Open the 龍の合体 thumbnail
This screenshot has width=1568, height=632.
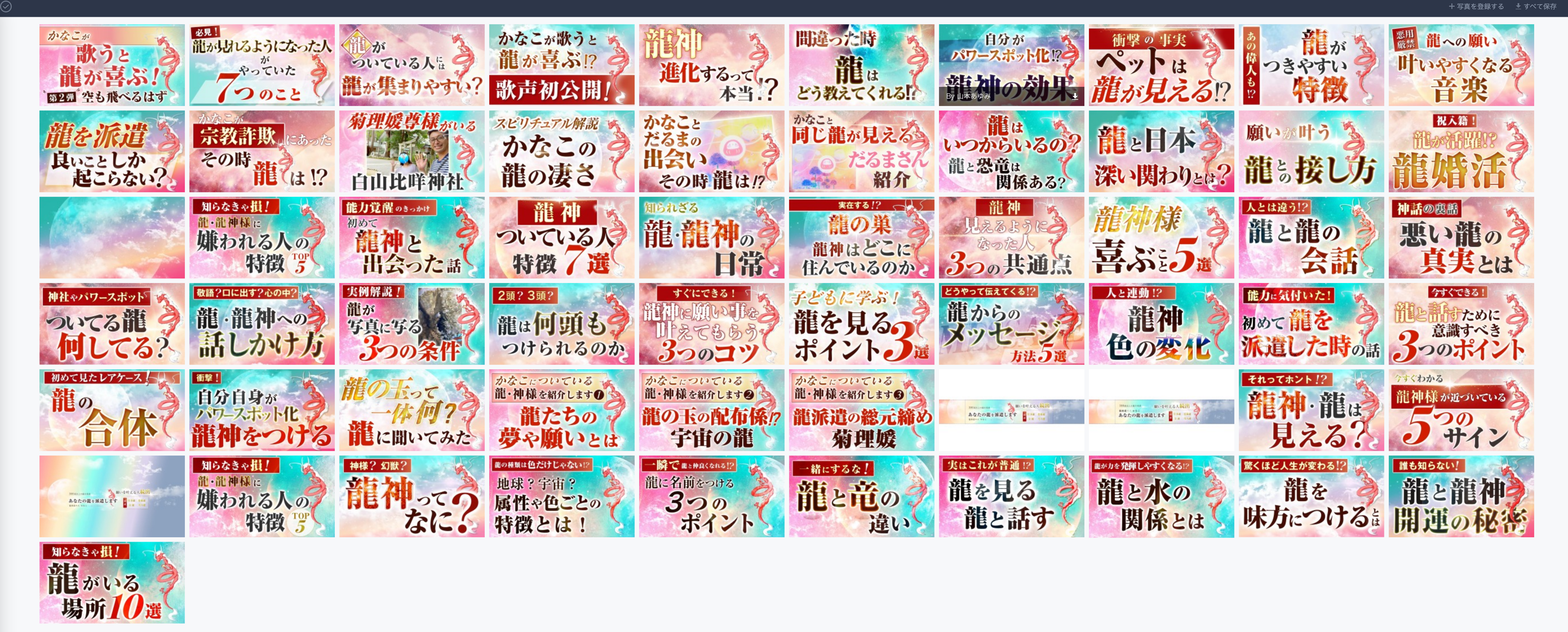pos(112,410)
